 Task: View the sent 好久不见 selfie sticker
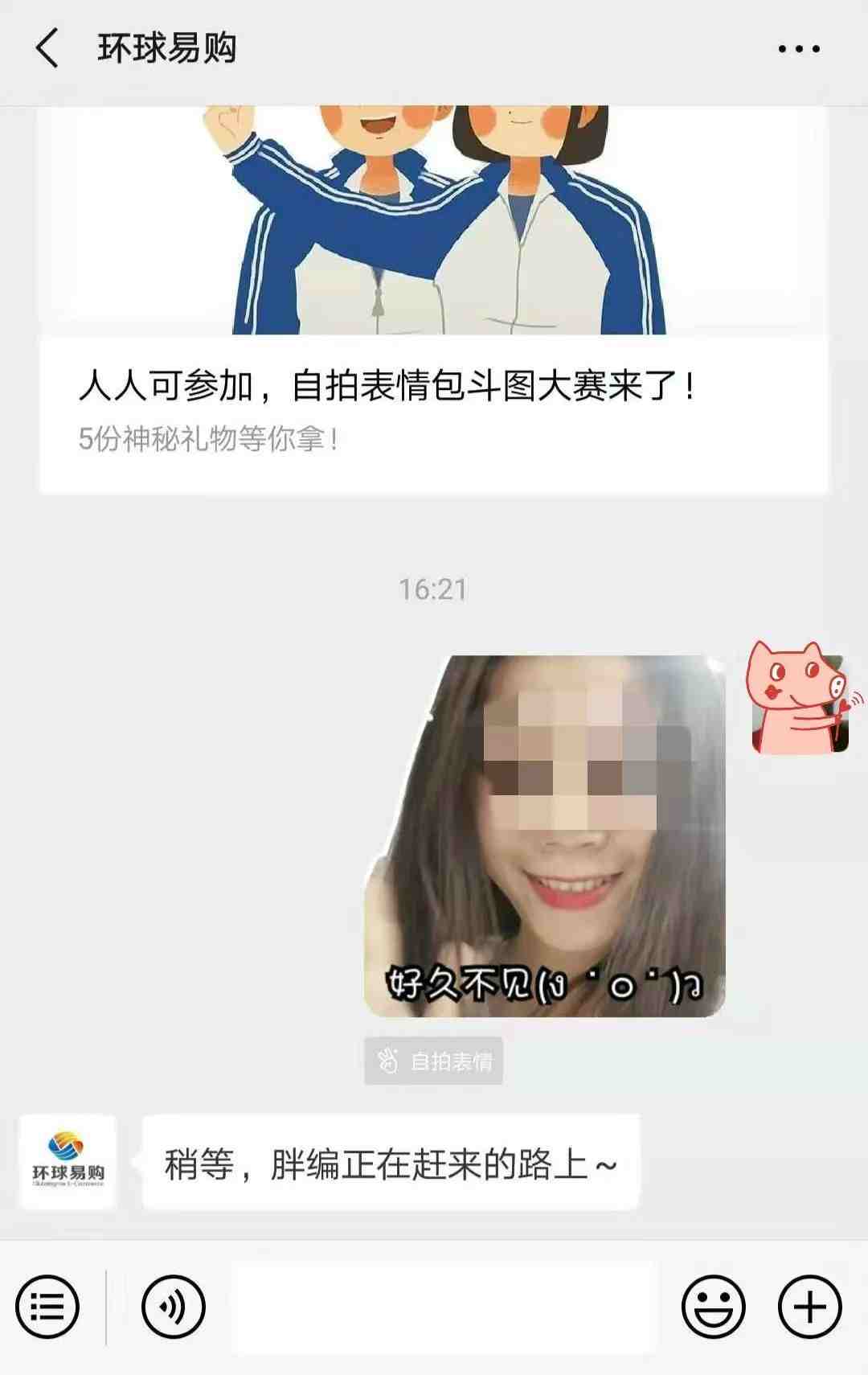point(545,836)
